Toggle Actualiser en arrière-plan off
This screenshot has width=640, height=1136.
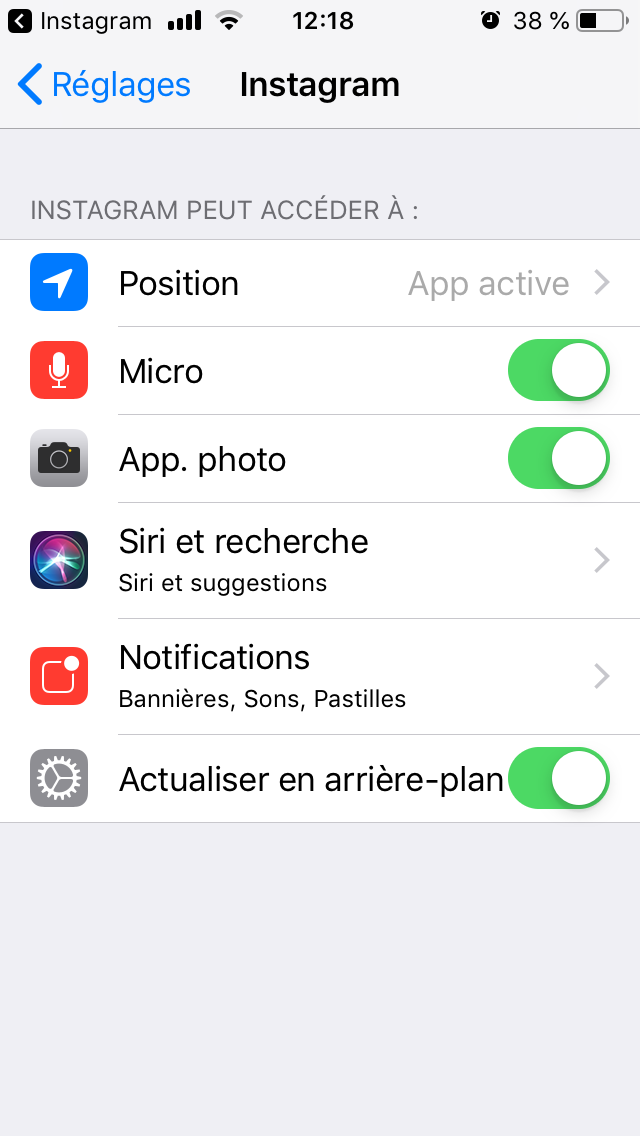click(558, 778)
